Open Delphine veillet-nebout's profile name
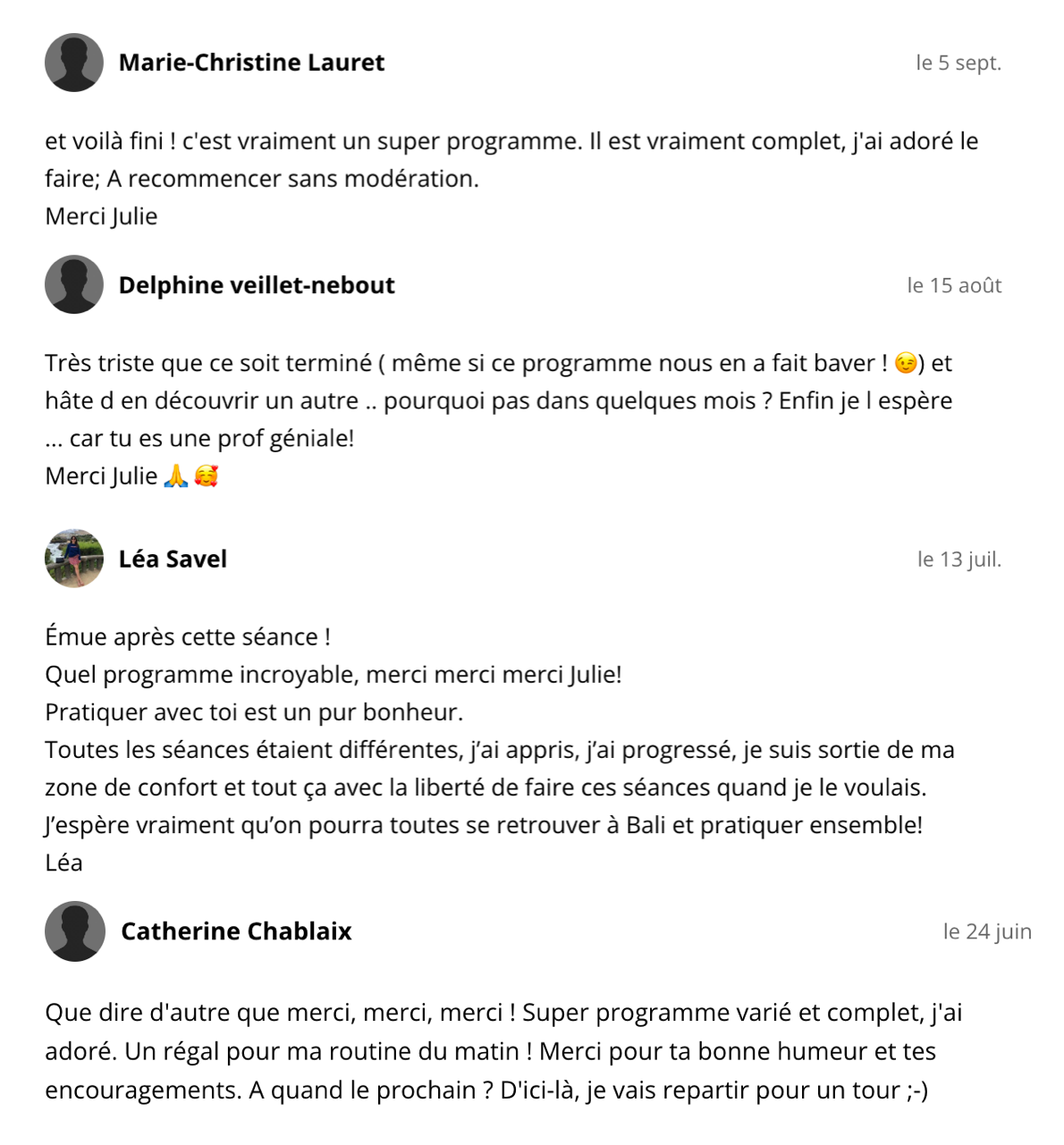Image resolution: width=1064 pixels, height=1145 pixels. (x=257, y=285)
